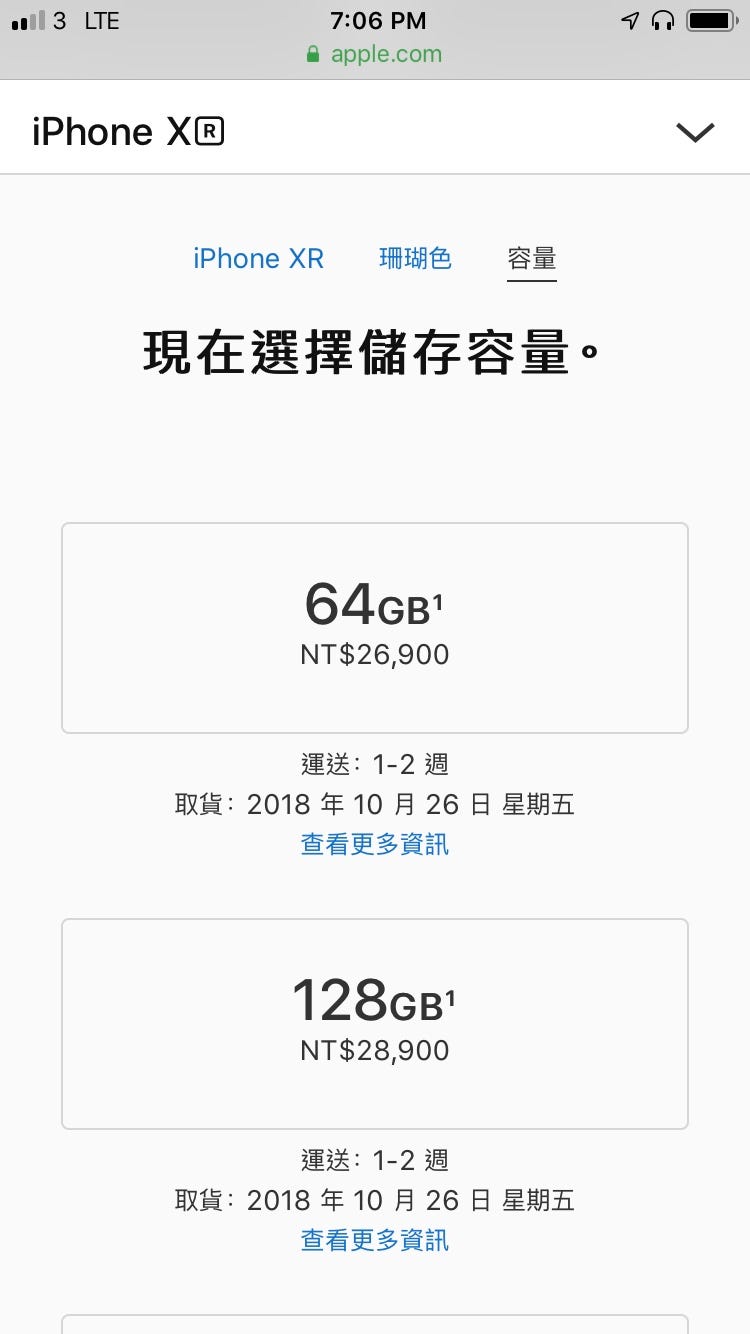Expand the iPhone XR navigation chevron

click(695, 132)
